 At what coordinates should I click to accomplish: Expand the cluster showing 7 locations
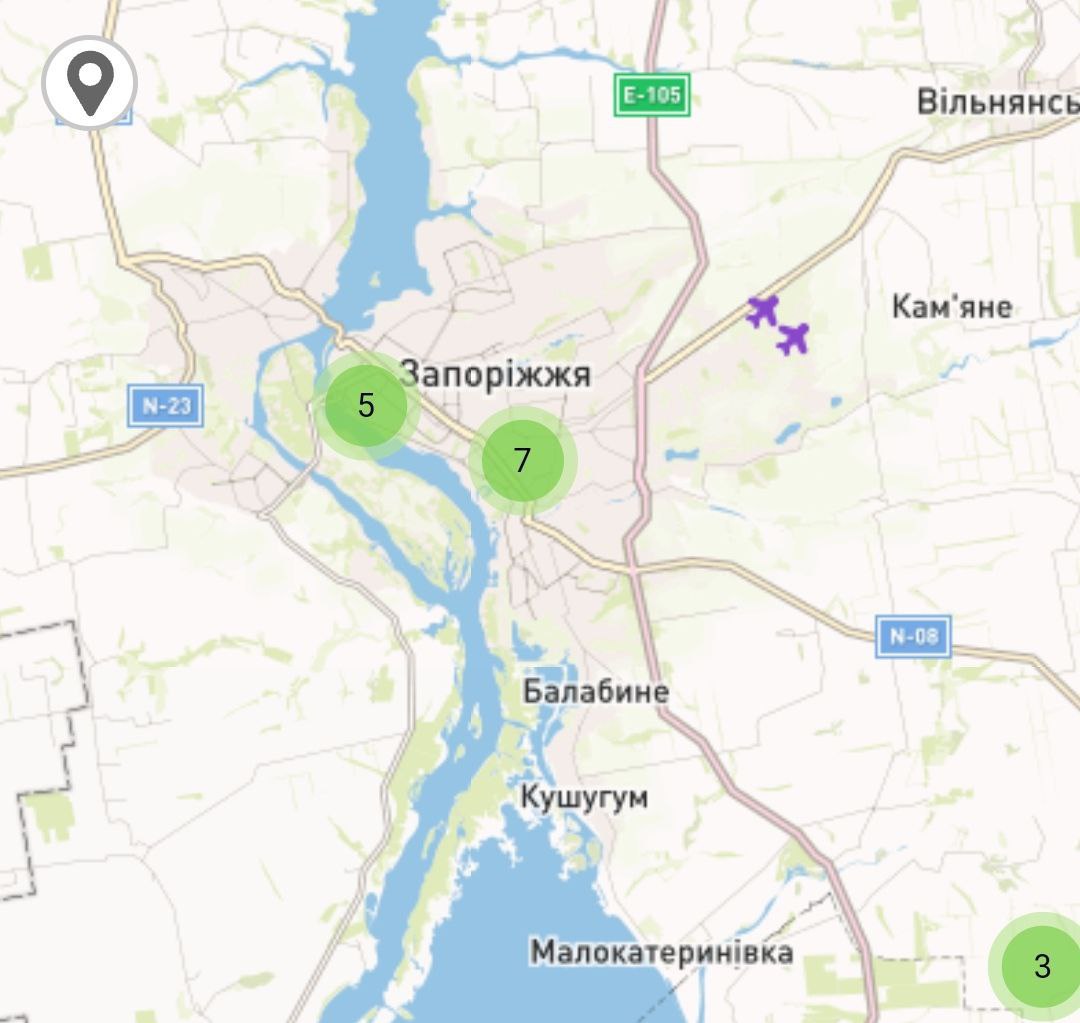tap(522, 460)
